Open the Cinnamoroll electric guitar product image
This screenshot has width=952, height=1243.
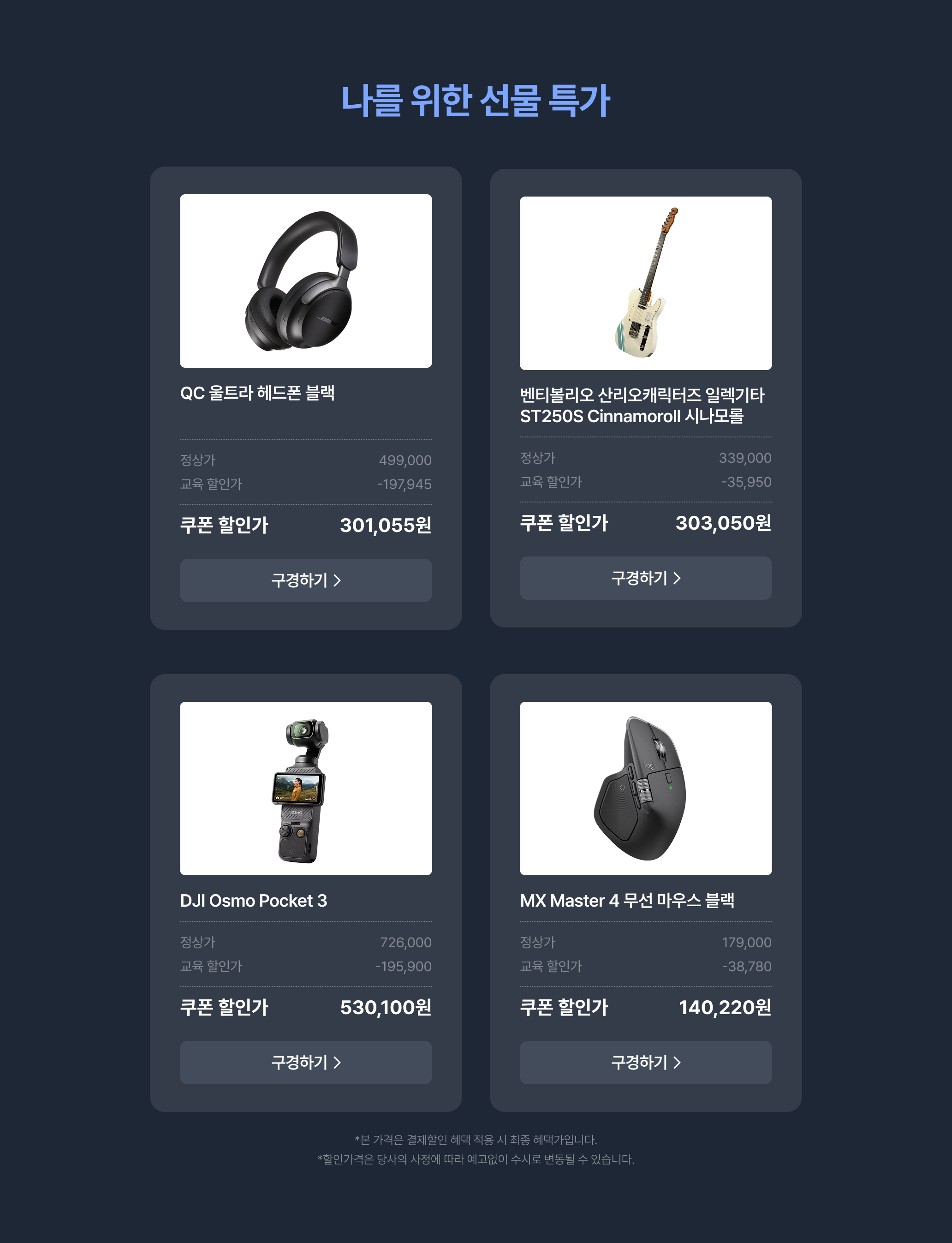645,283
